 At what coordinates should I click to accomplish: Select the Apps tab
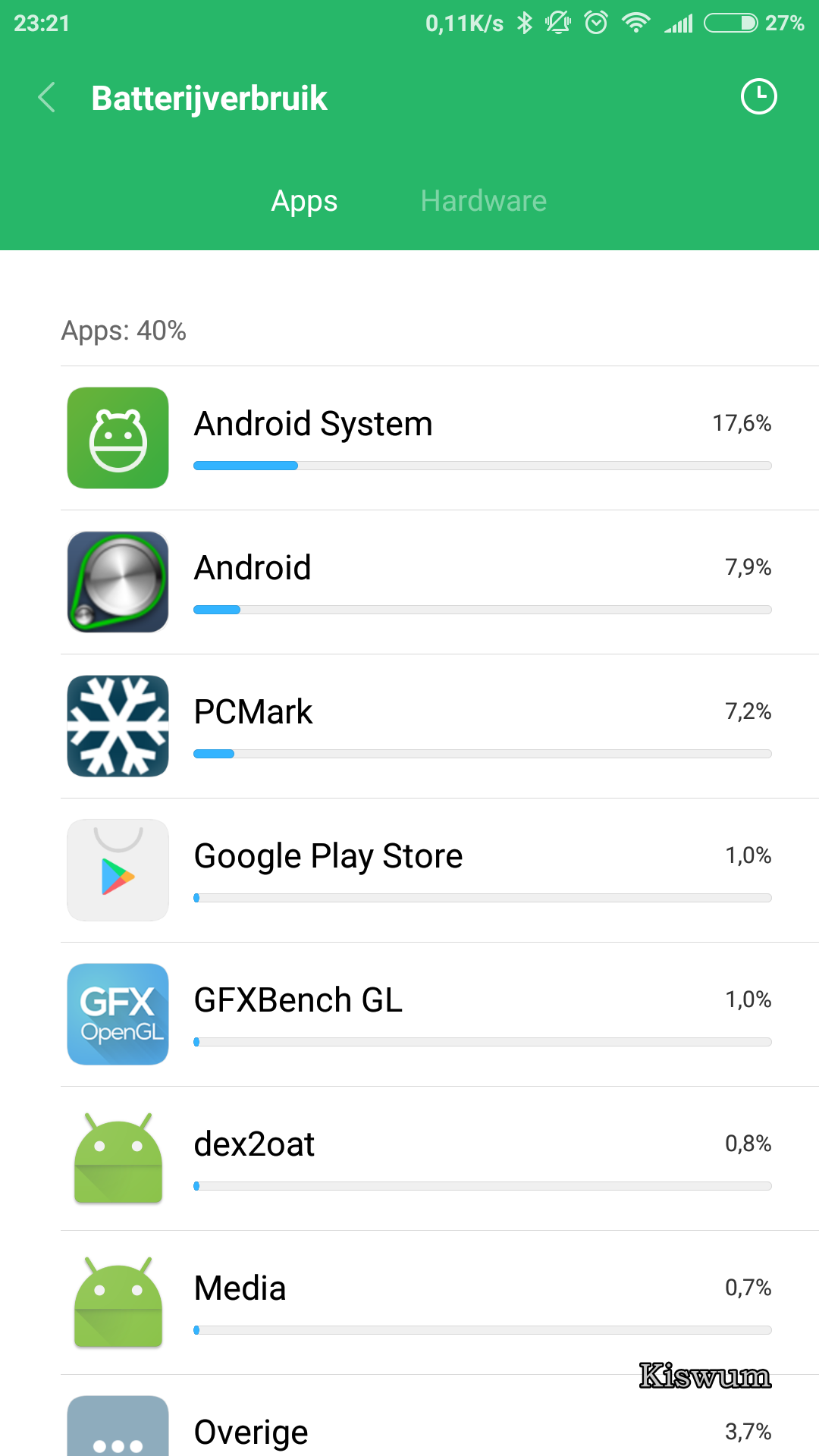pyautogui.click(x=304, y=201)
